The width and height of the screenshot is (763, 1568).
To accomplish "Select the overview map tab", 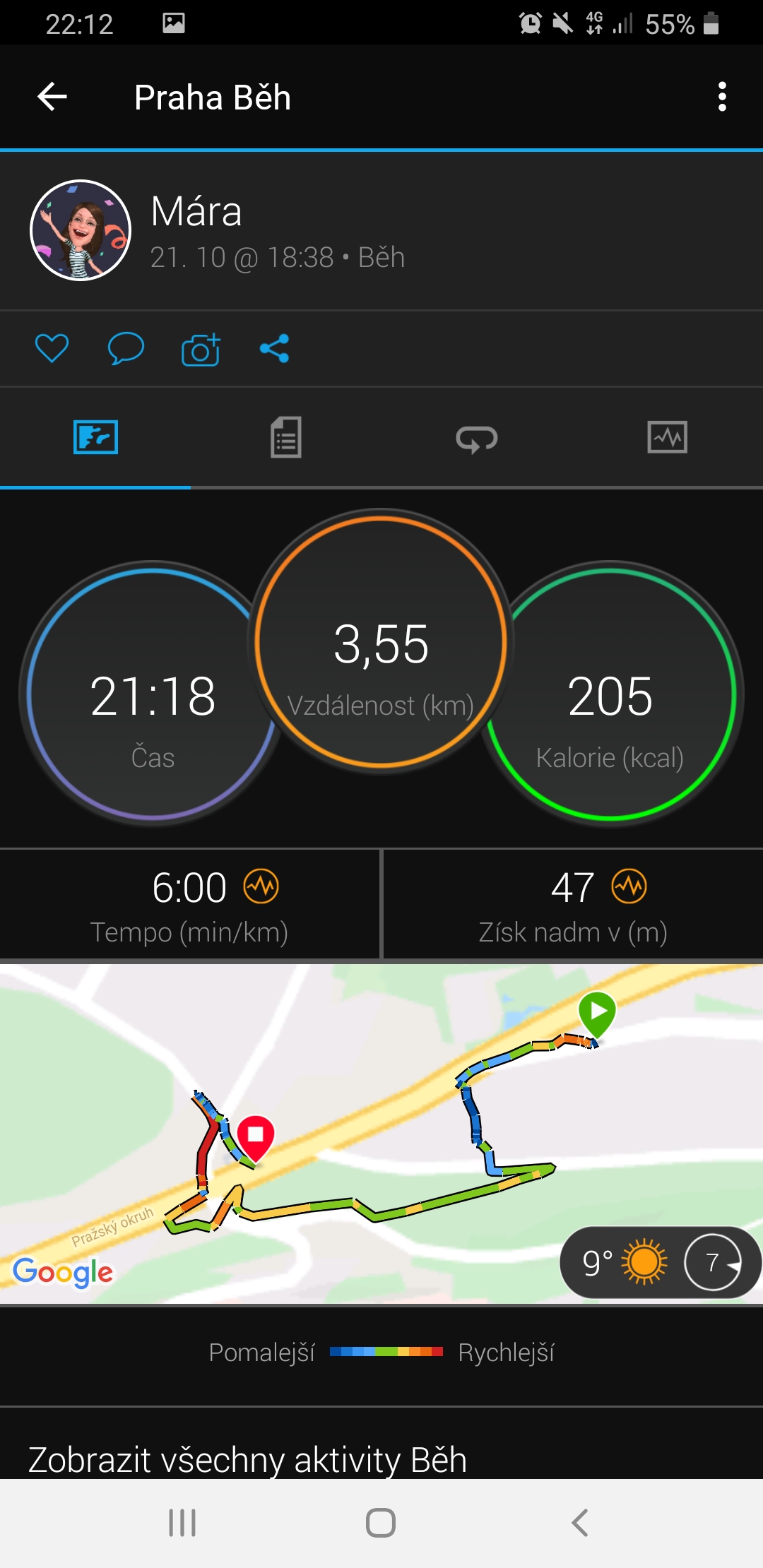I will [x=95, y=437].
